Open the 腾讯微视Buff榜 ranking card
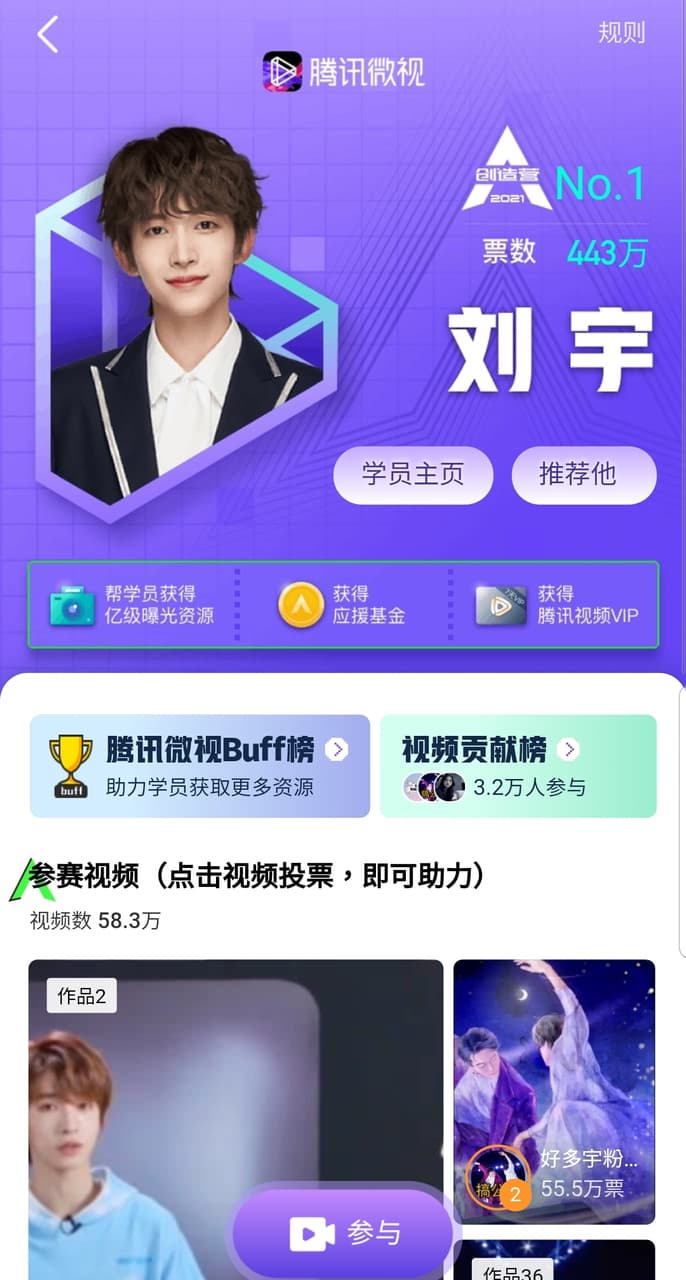The width and height of the screenshot is (686, 1280). 200,766
